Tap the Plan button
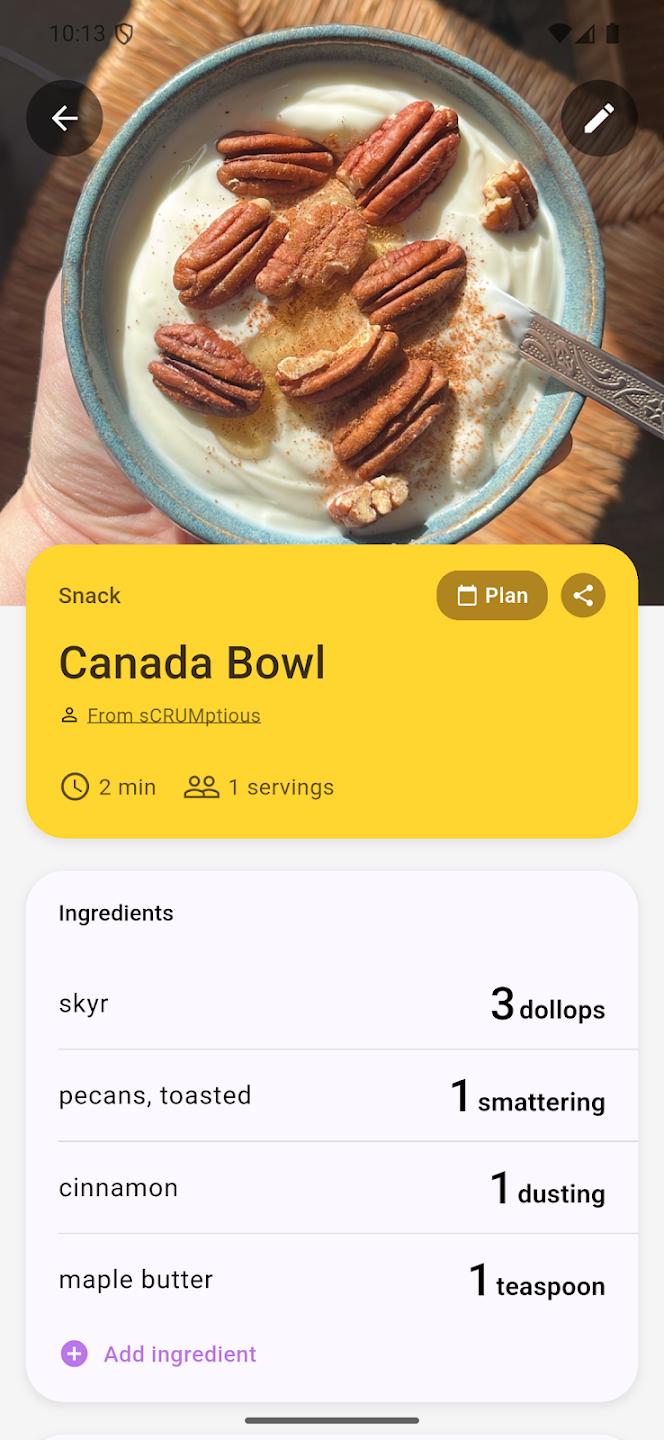 click(x=492, y=596)
